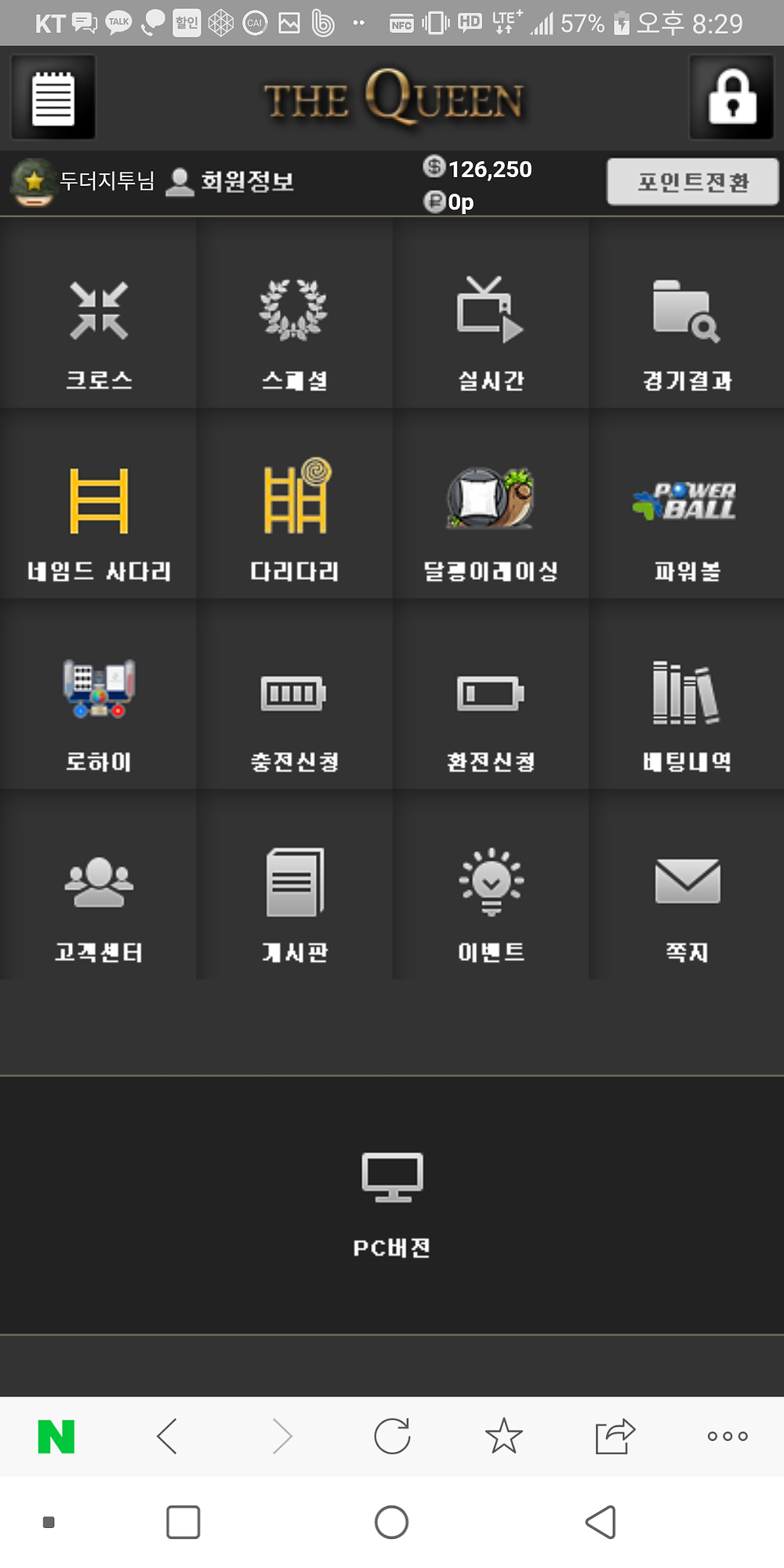
Task: View 배팅내역 betting history
Action: click(687, 712)
